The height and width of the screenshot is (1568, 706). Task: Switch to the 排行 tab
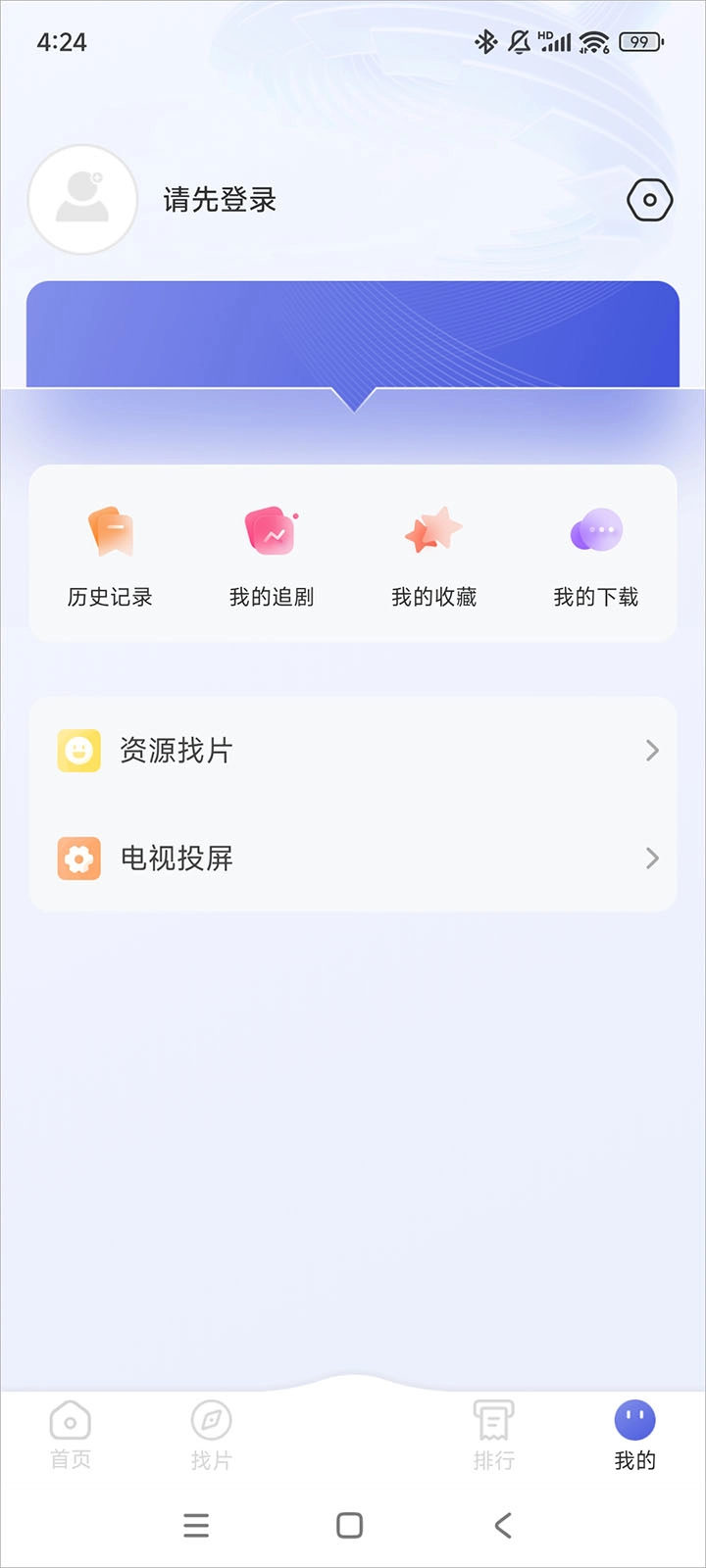pos(493,1435)
